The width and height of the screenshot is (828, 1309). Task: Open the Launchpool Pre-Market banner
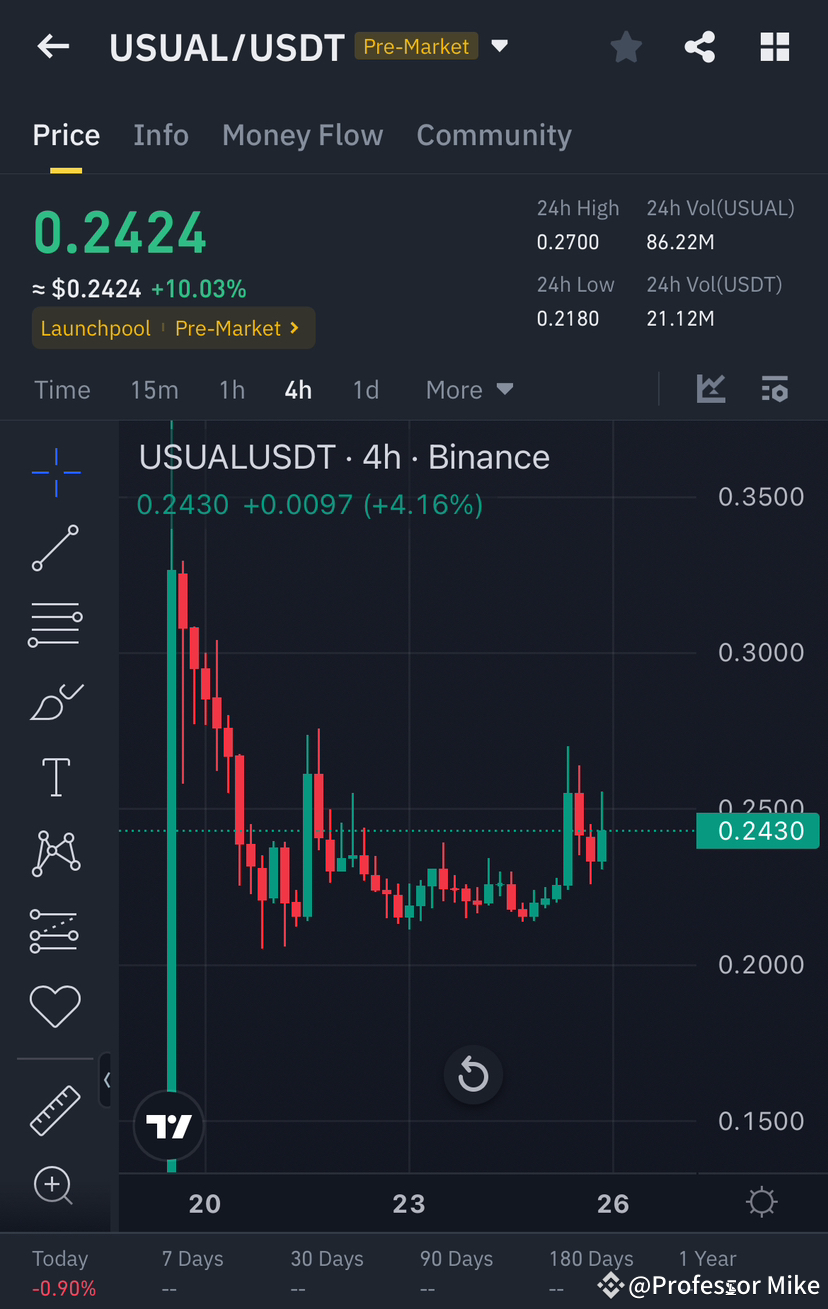pyautogui.click(x=173, y=327)
